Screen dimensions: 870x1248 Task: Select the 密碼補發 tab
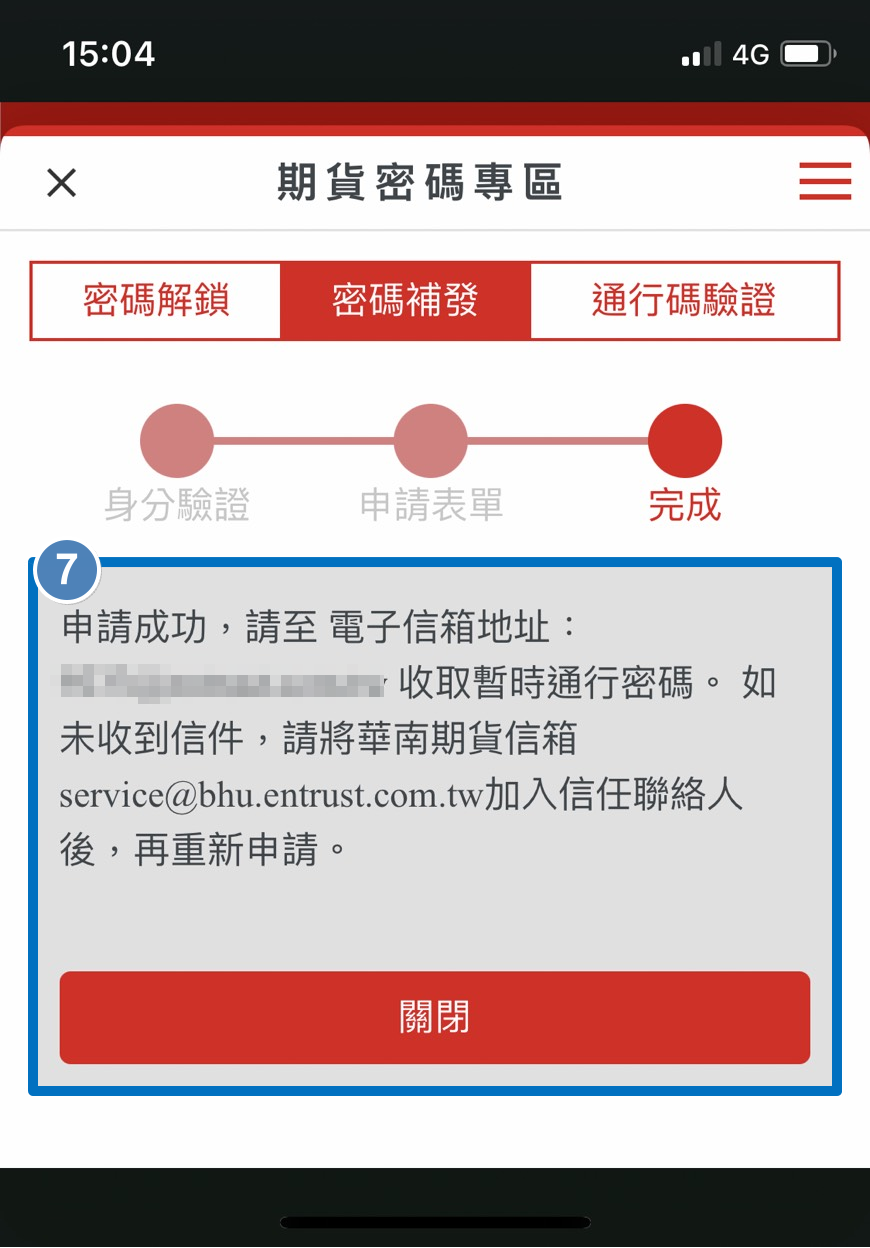(x=405, y=301)
